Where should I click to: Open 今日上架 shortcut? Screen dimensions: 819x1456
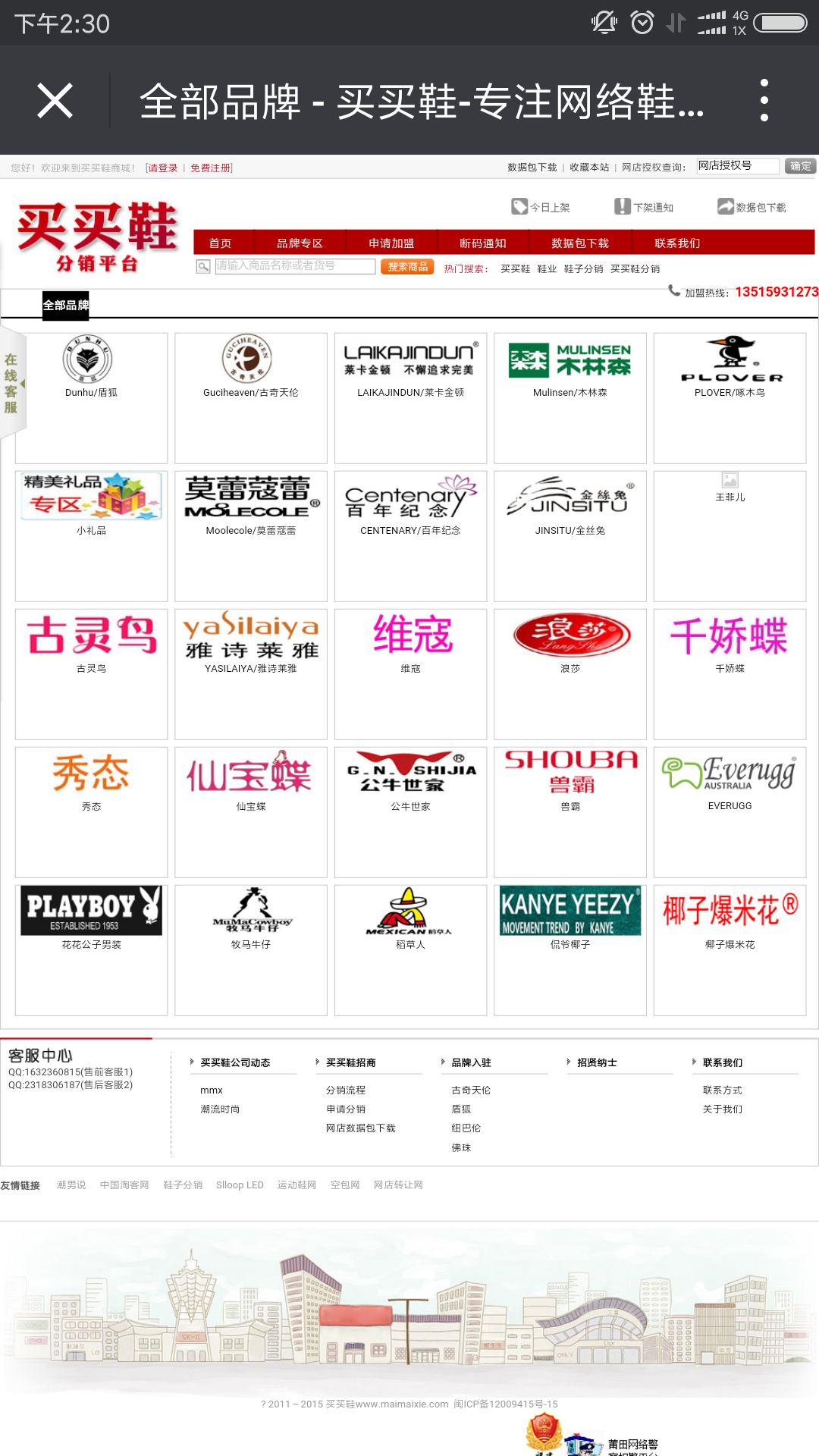[x=541, y=207]
